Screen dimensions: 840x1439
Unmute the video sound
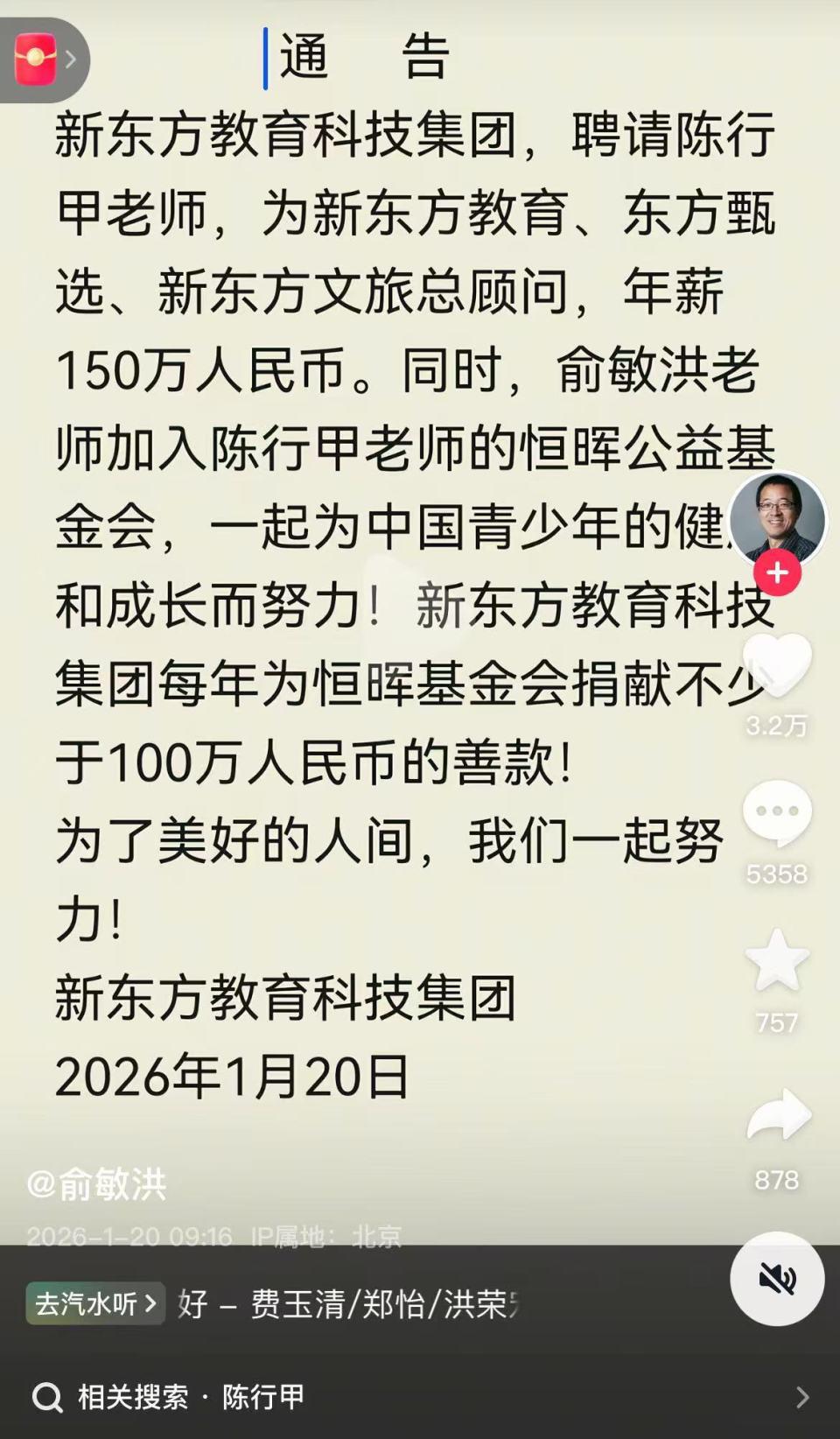pyautogui.click(x=777, y=1279)
